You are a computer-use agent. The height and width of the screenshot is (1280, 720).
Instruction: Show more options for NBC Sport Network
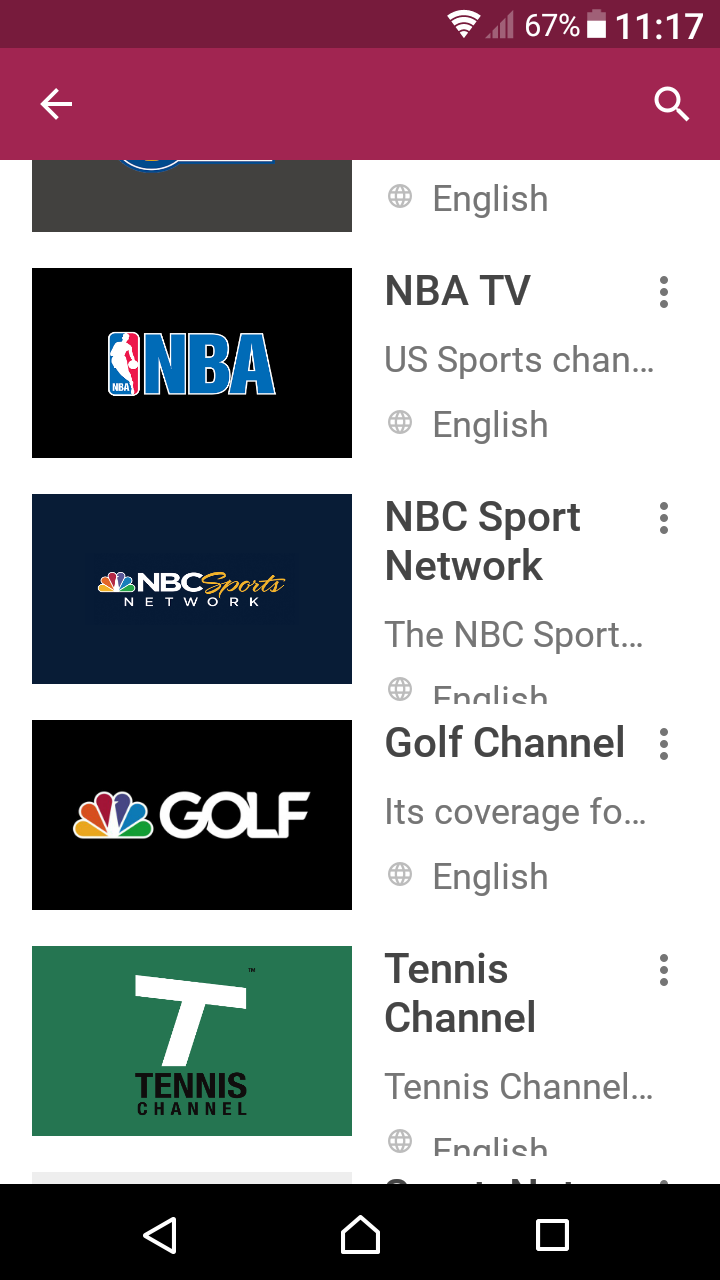coord(663,518)
